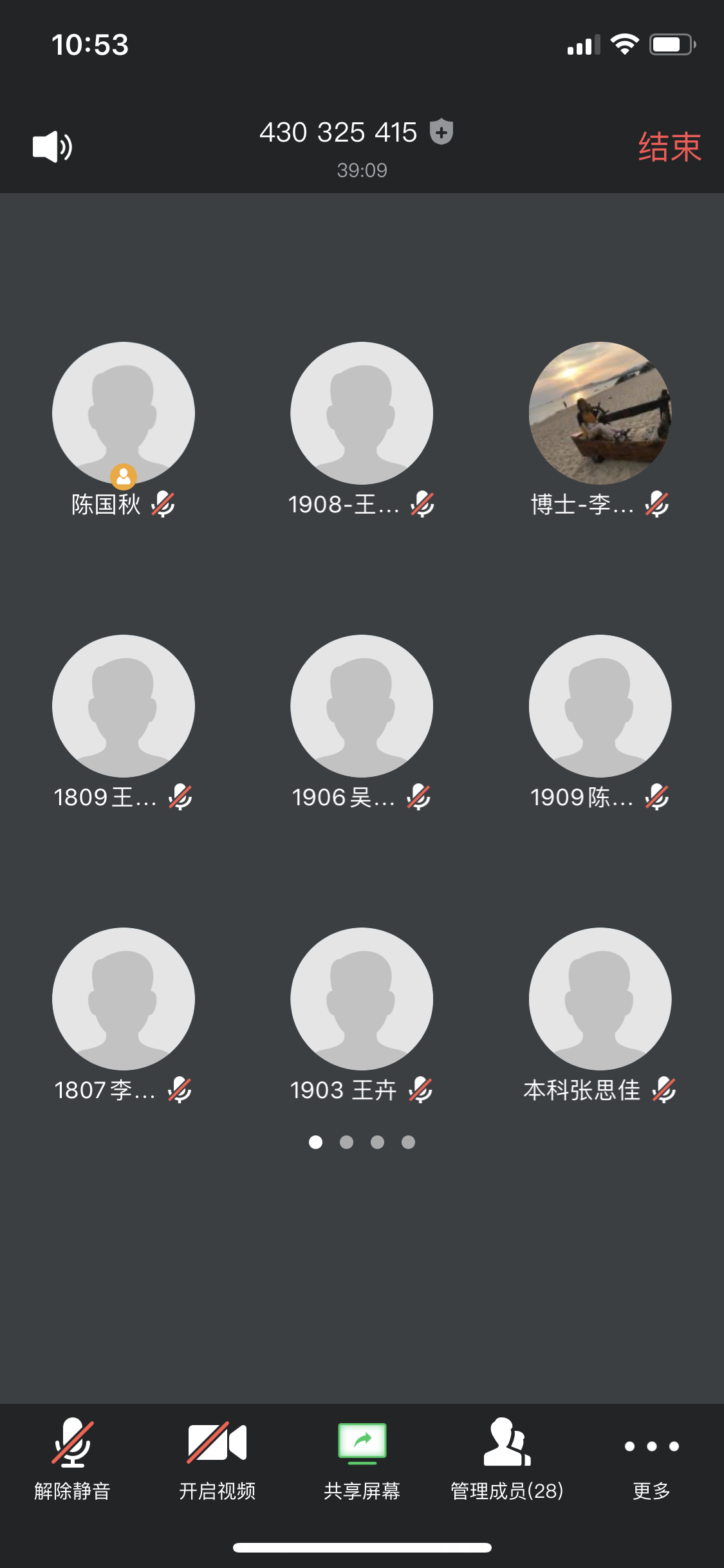Select participant 1908-王…

tap(362, 413)
